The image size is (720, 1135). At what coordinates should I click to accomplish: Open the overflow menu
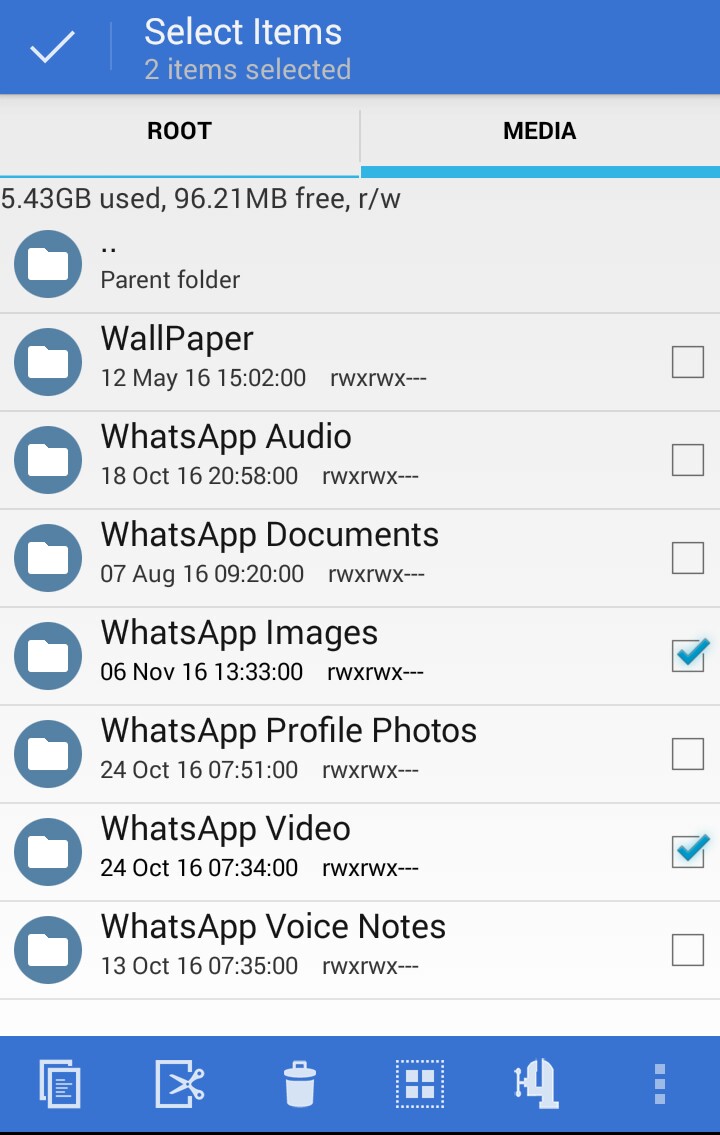click(659, 1085)
